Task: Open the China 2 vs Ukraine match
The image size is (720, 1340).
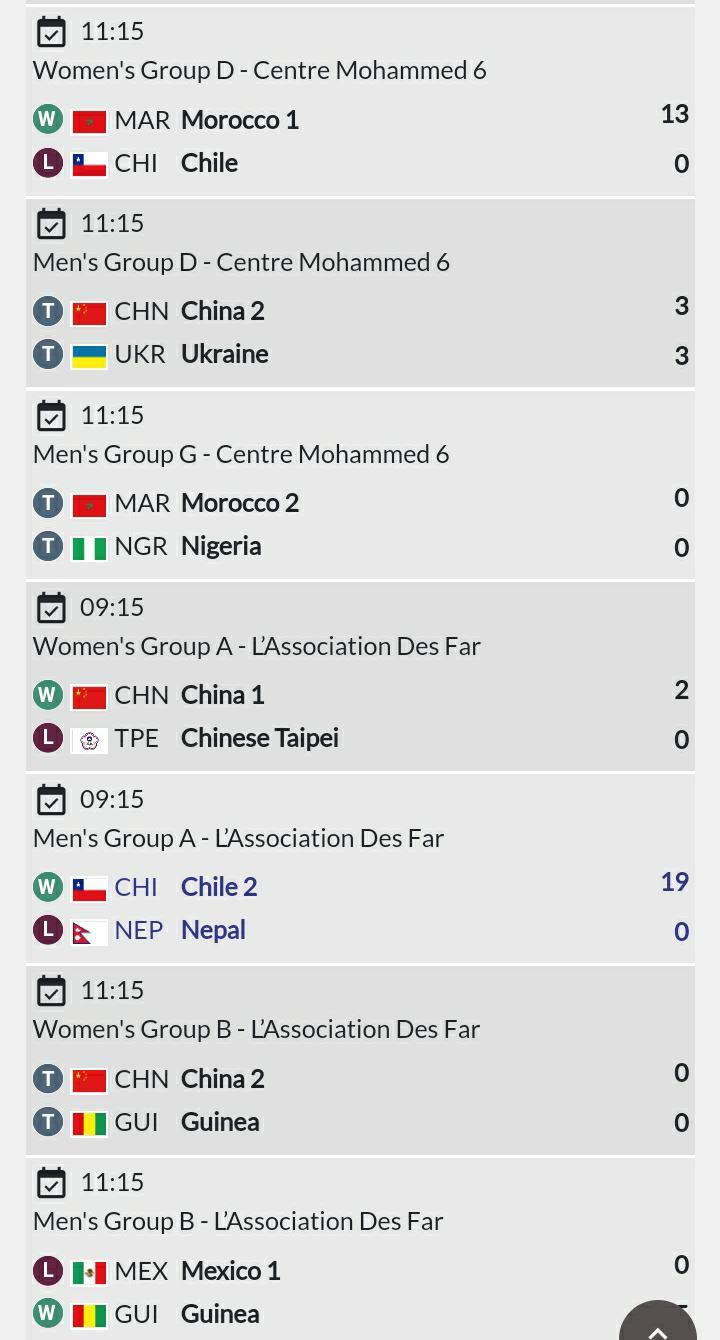Action: (360, 293)
